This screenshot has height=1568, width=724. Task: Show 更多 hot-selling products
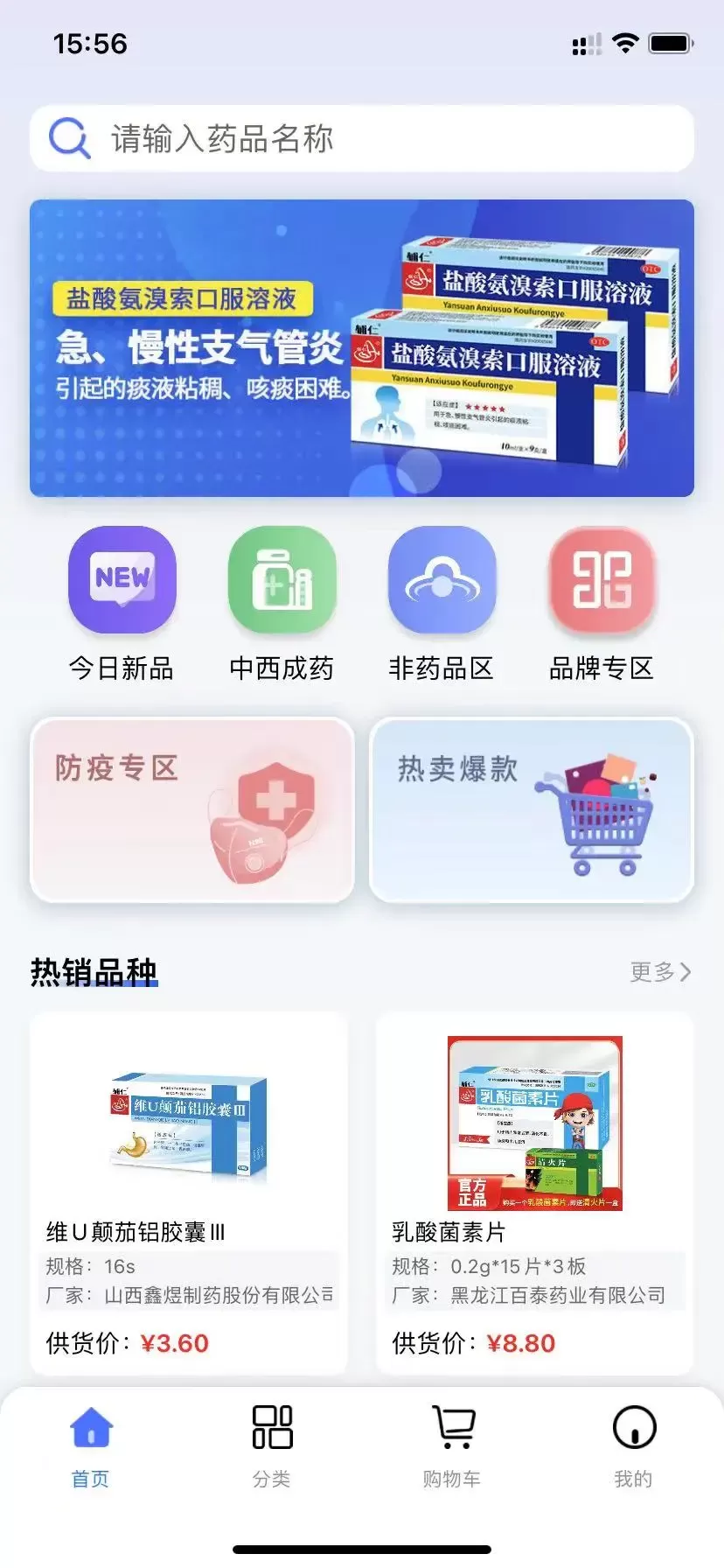pyautogui.click(x=660, y=972)
